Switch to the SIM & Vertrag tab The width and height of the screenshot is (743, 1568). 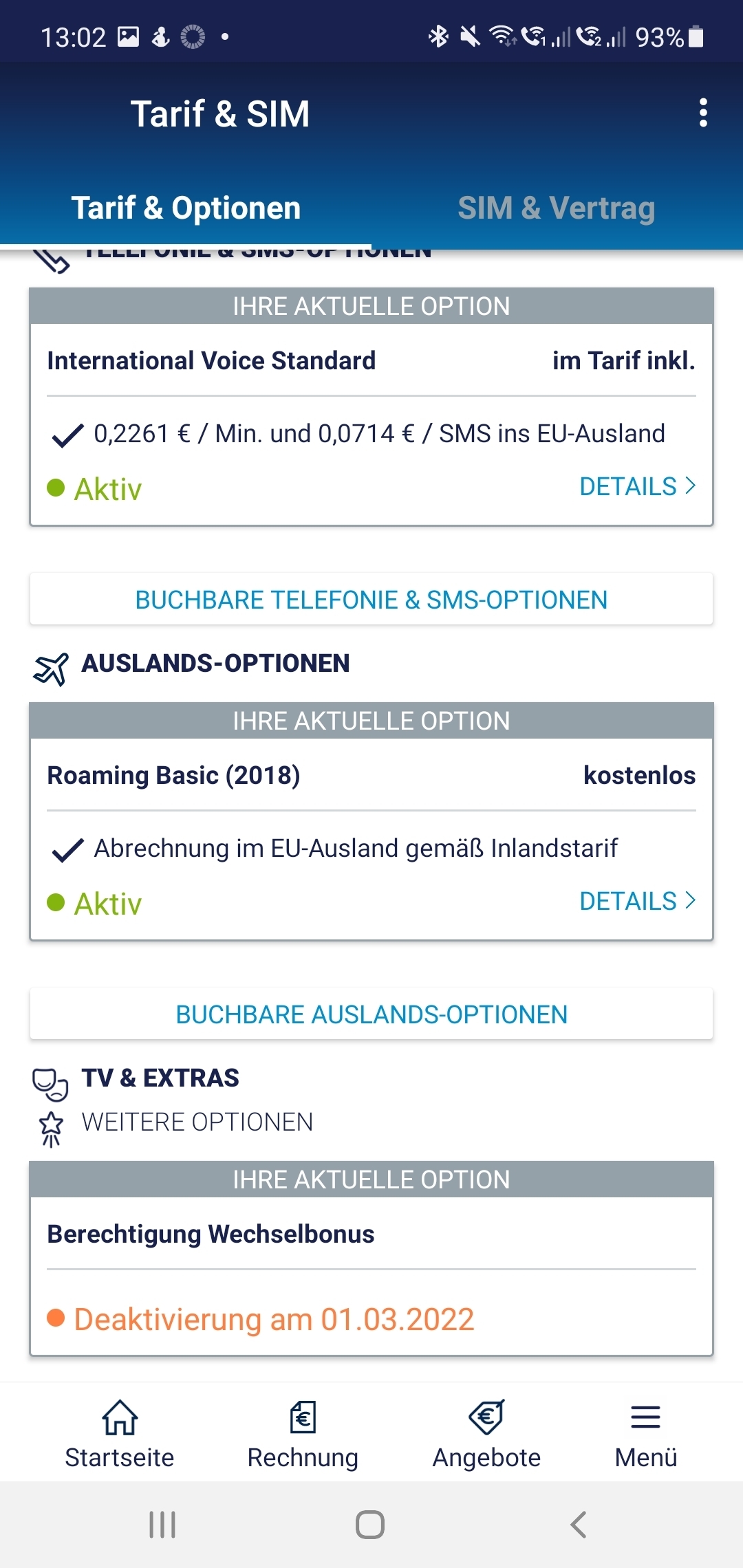557,208
